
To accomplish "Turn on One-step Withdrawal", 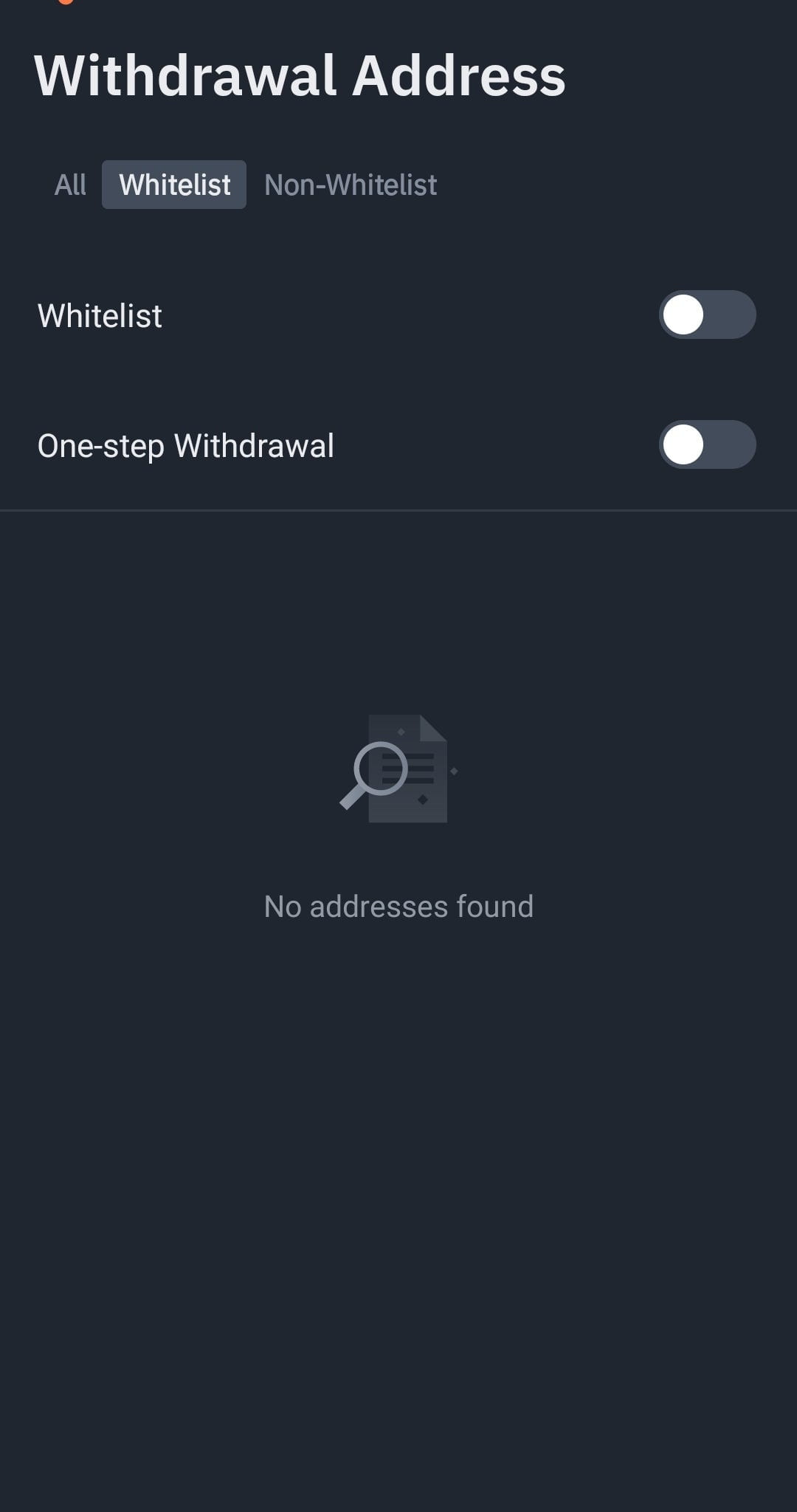I will pyautogui.click(x=706, y=445).
